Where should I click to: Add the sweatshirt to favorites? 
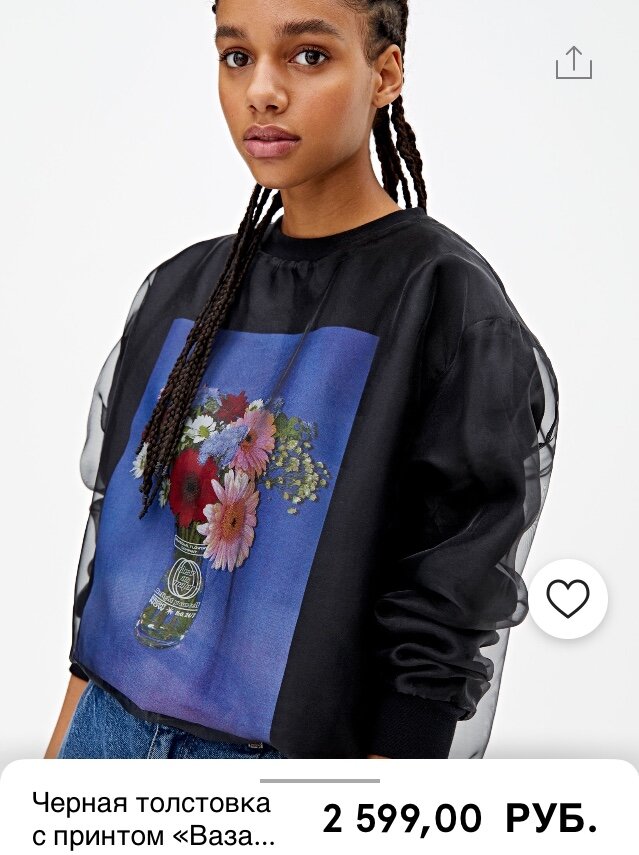[568, 599]
